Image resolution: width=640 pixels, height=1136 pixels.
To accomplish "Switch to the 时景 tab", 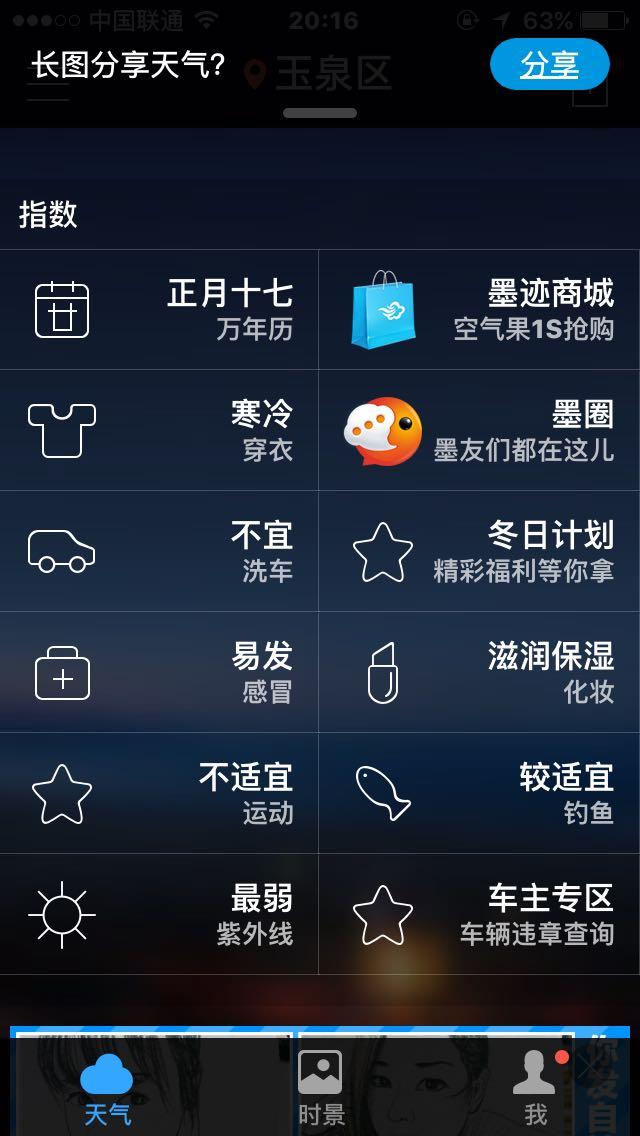I will pyautogui.click(x=321, y=1088).
